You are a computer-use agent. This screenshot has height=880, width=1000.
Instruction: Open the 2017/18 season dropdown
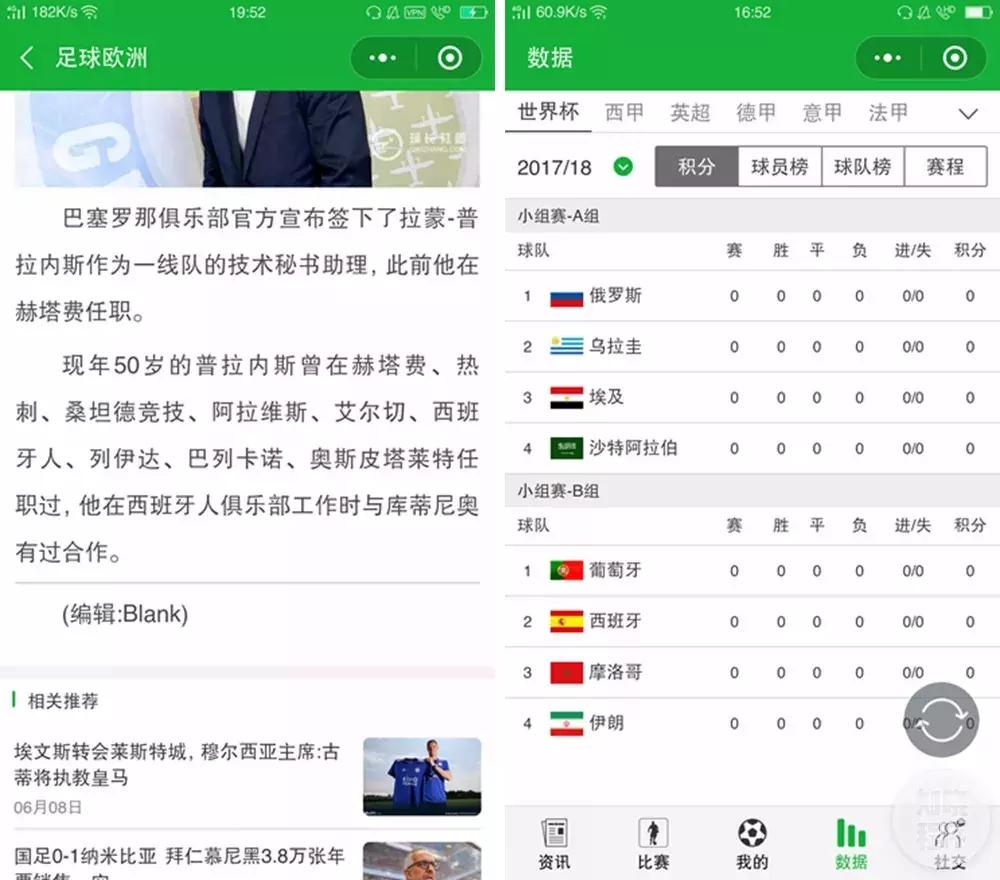click(x=623, y=167)
